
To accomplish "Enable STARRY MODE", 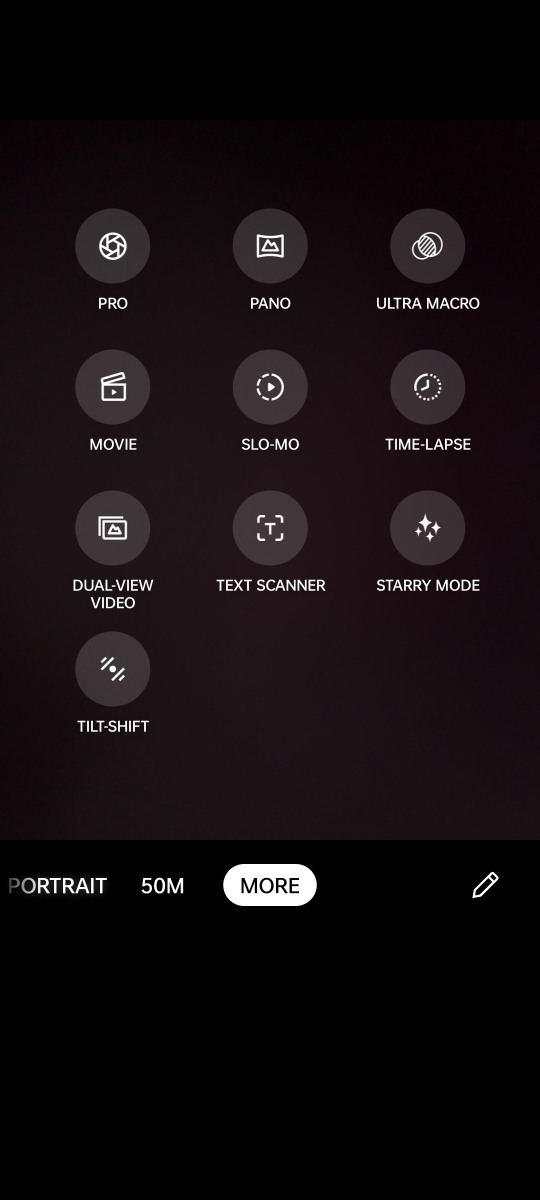I will [427, 528].
